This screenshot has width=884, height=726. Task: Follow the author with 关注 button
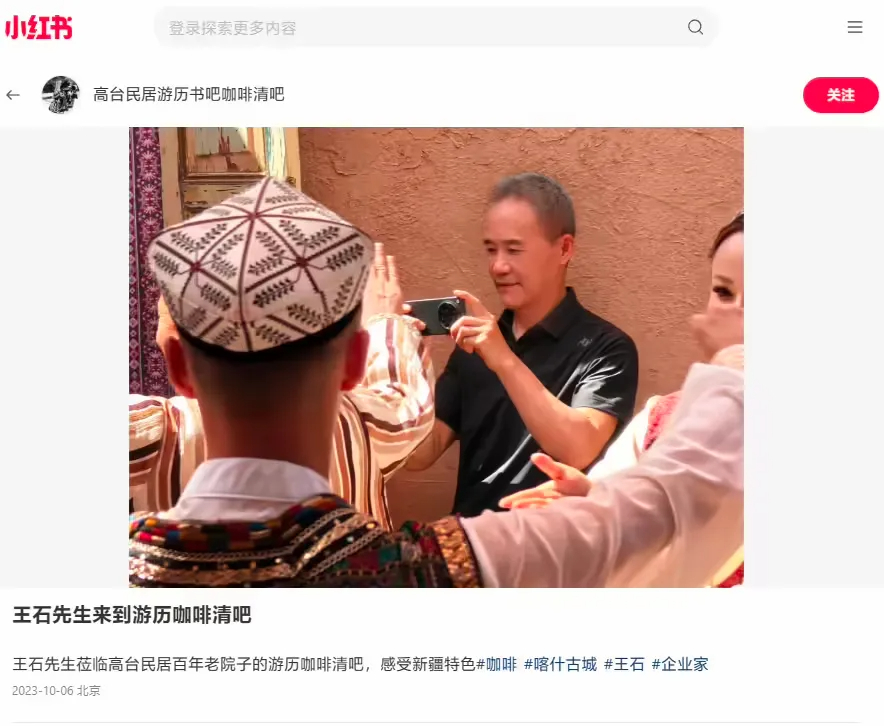[840, 95]
